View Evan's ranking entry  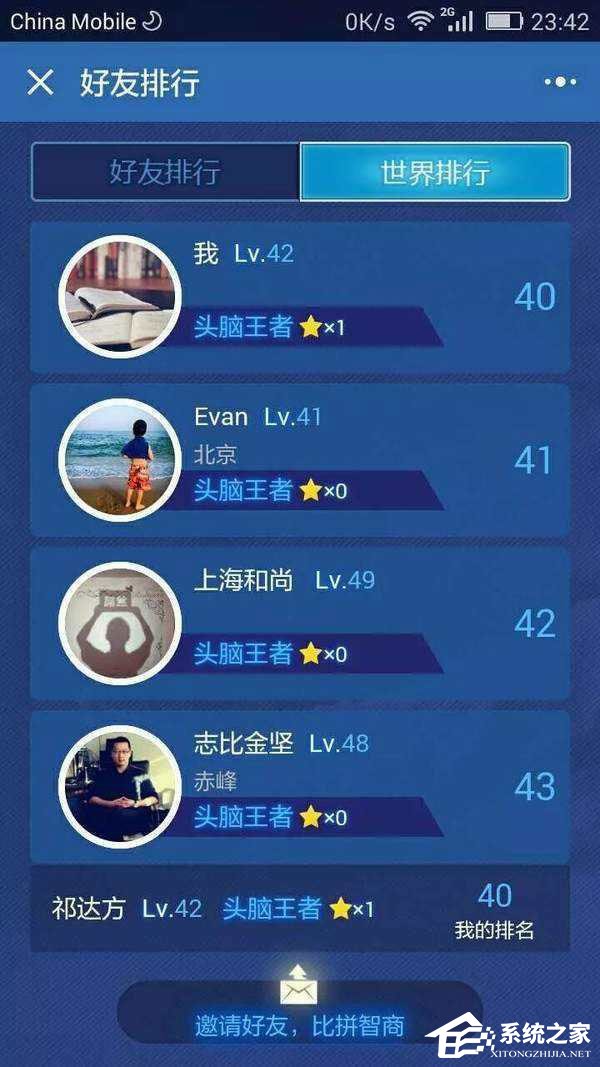300,461
